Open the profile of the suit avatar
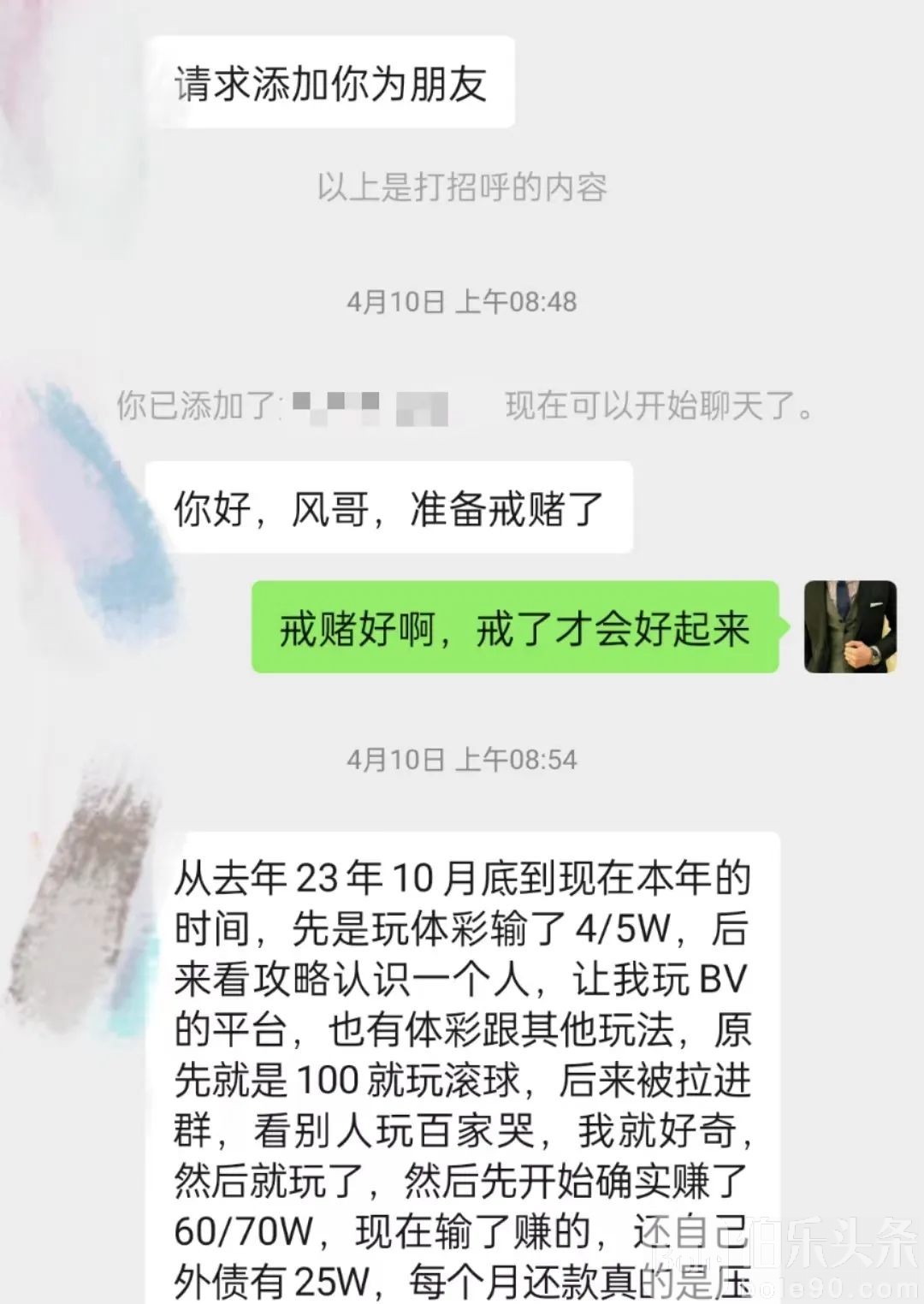The height and width of the screenshot is (1304, 924). [850, 627]
